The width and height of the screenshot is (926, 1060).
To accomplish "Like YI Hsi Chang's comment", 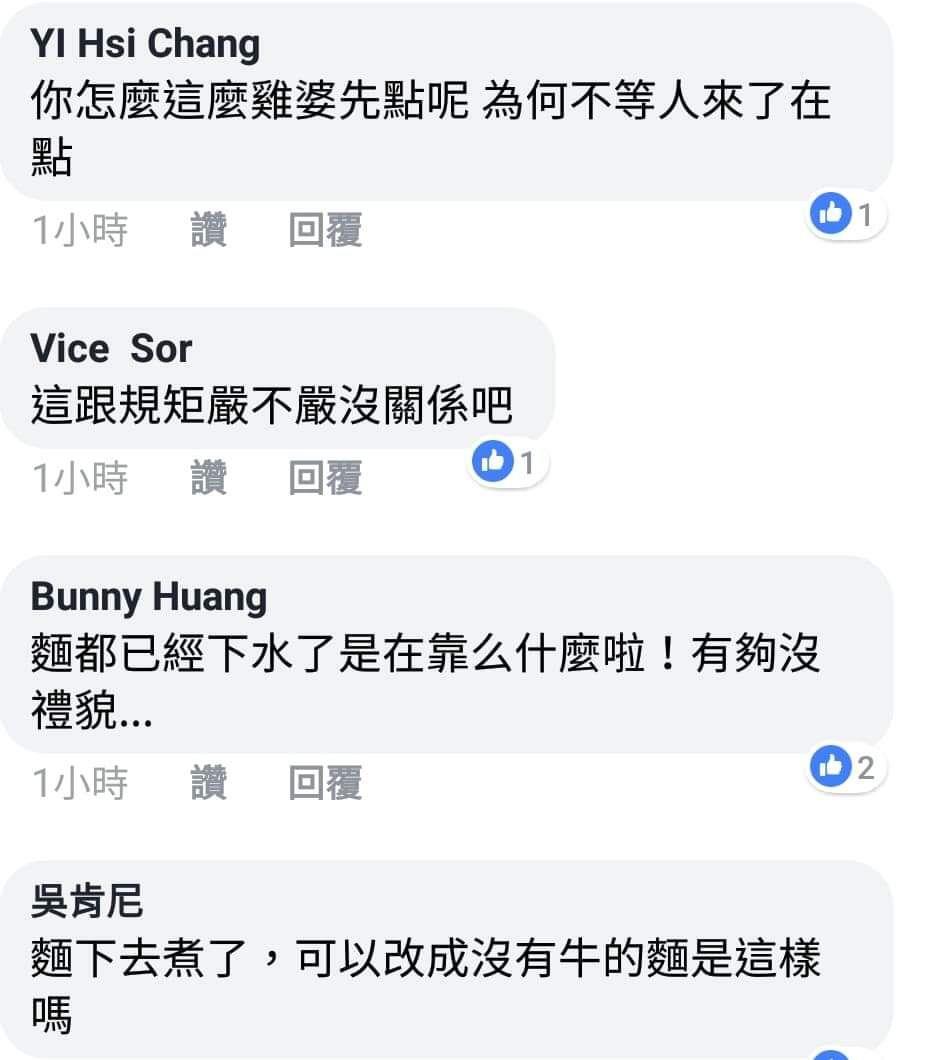I will coord(208,231).
